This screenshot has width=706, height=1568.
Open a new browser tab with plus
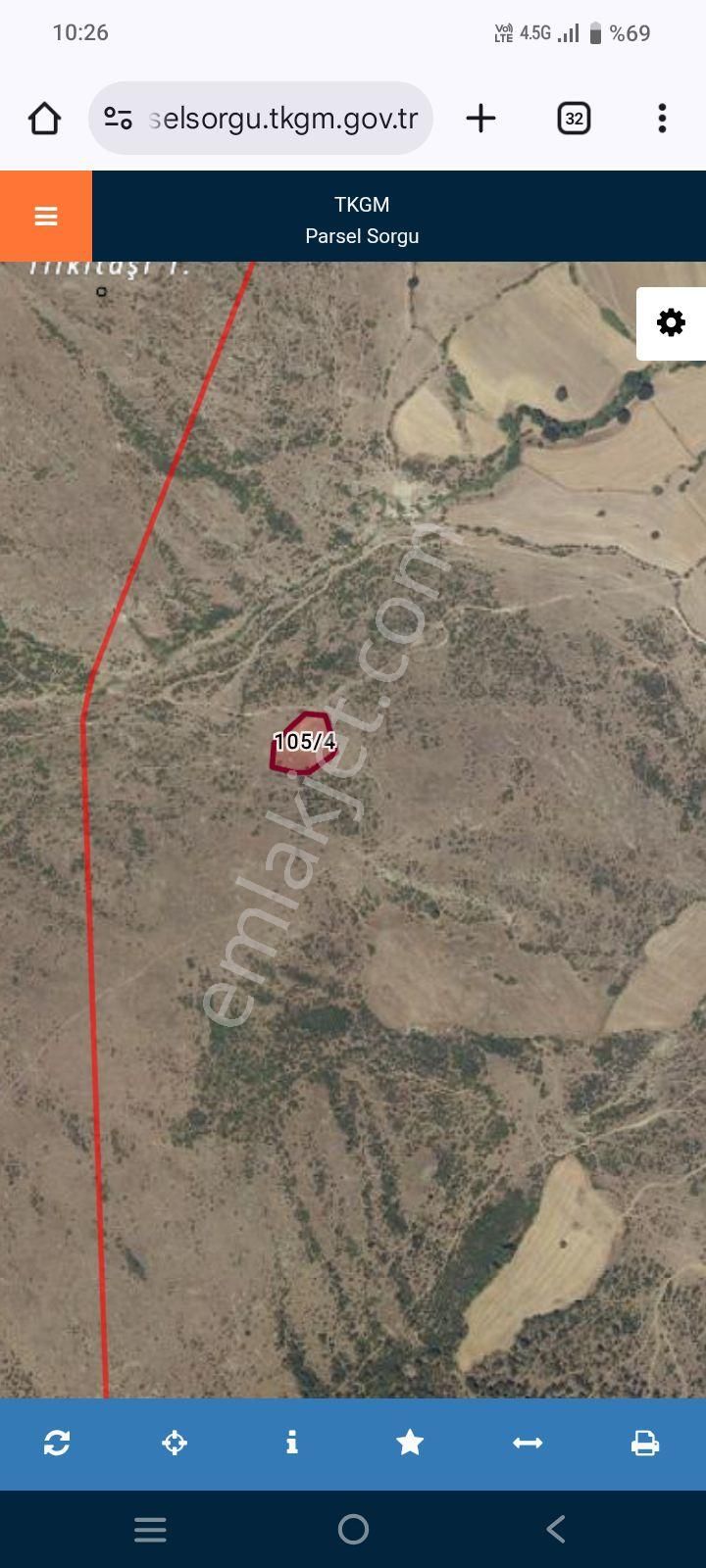coord(479,118)
